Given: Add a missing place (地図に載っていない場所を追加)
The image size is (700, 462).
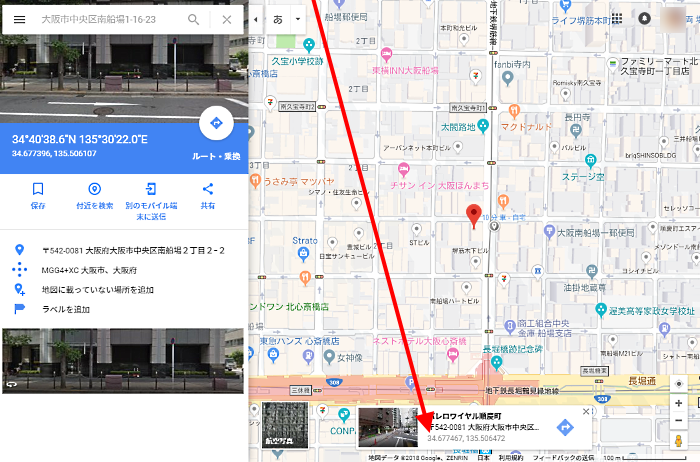Looking at the screenshot, I should tap(100, 289).
